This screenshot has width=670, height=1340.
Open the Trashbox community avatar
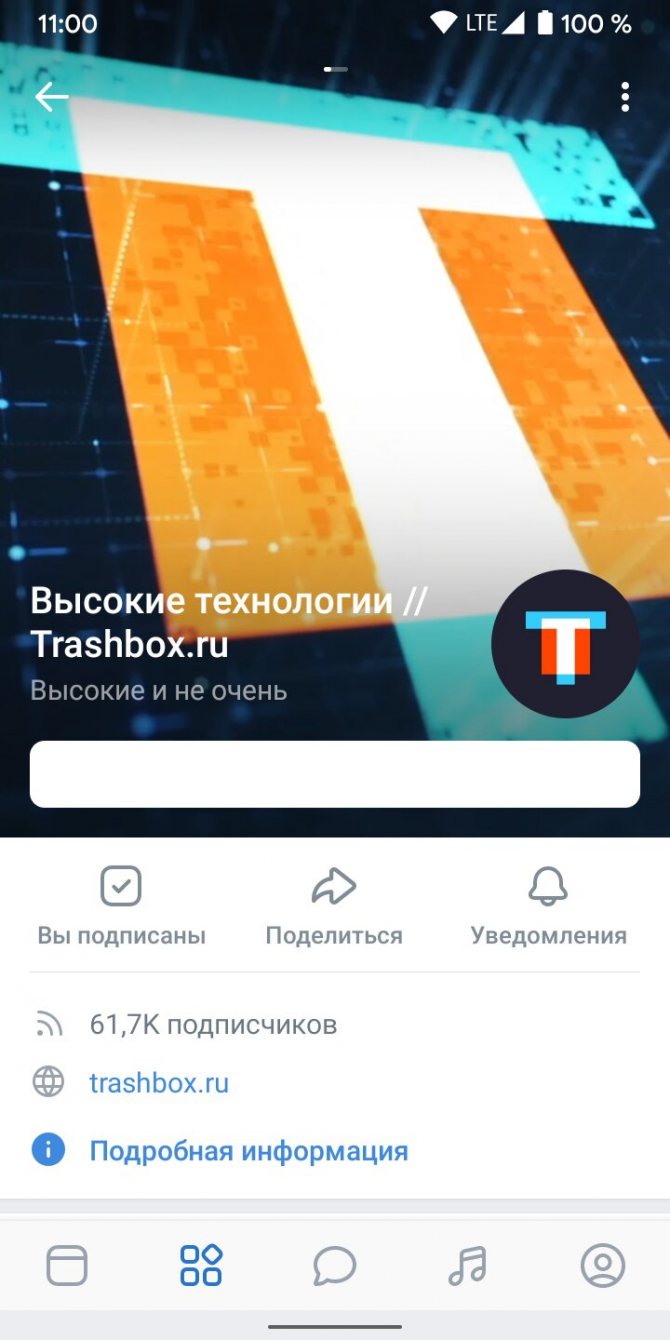565,644
